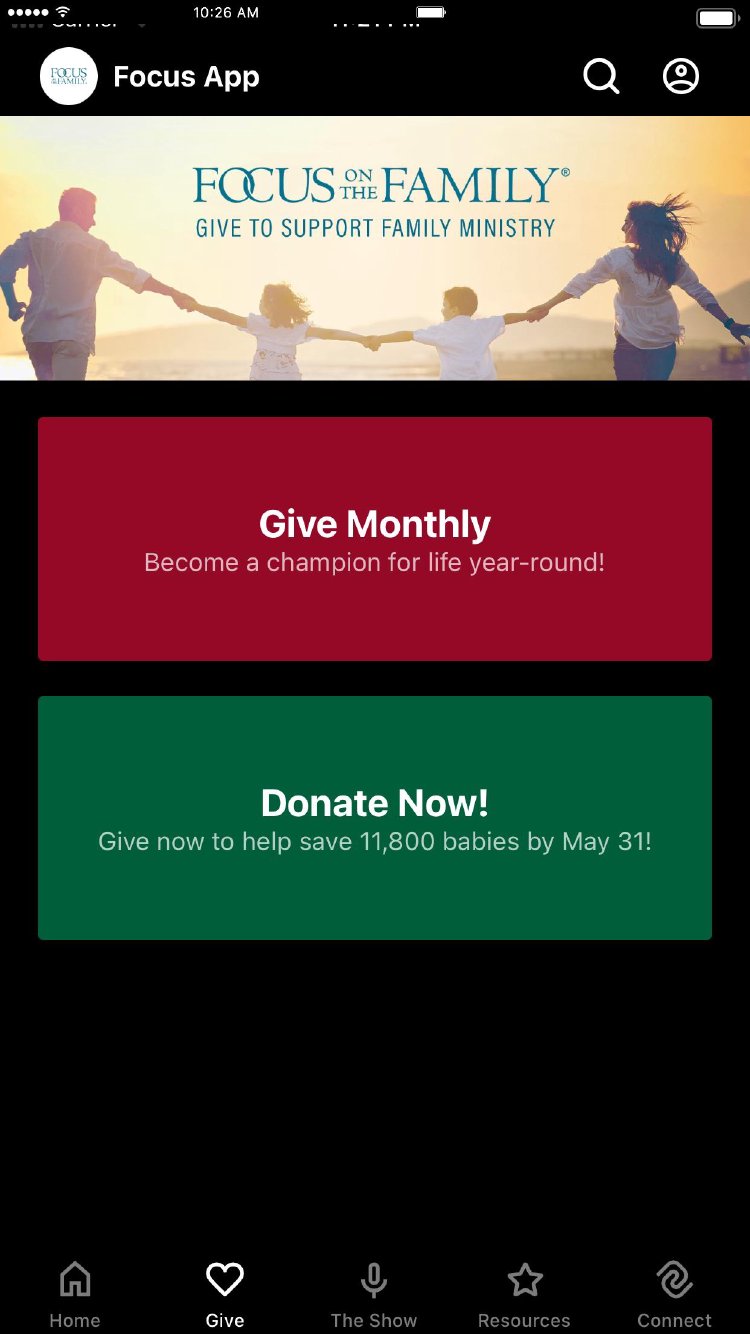Tap the Give Monthly button
Image resolution: width=750 pixels, height=1334 pixels.
pyautogui.click(x=375, y=539)
